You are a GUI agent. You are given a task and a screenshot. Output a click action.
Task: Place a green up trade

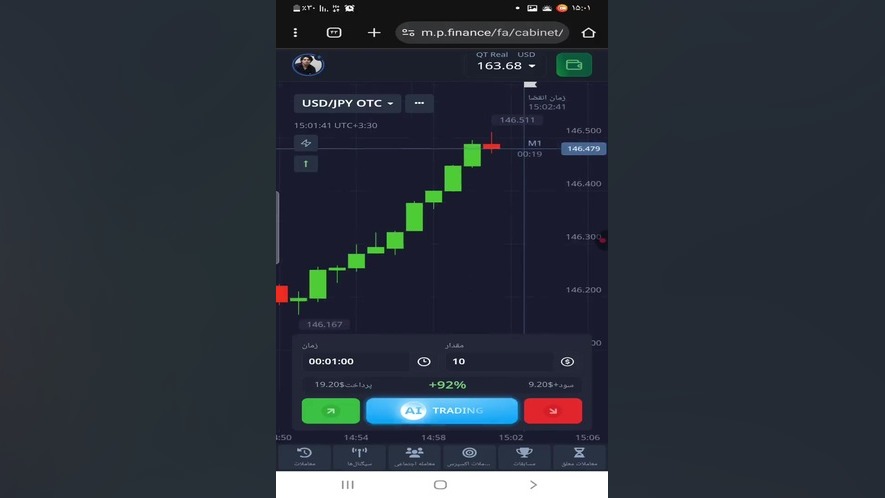331,411
